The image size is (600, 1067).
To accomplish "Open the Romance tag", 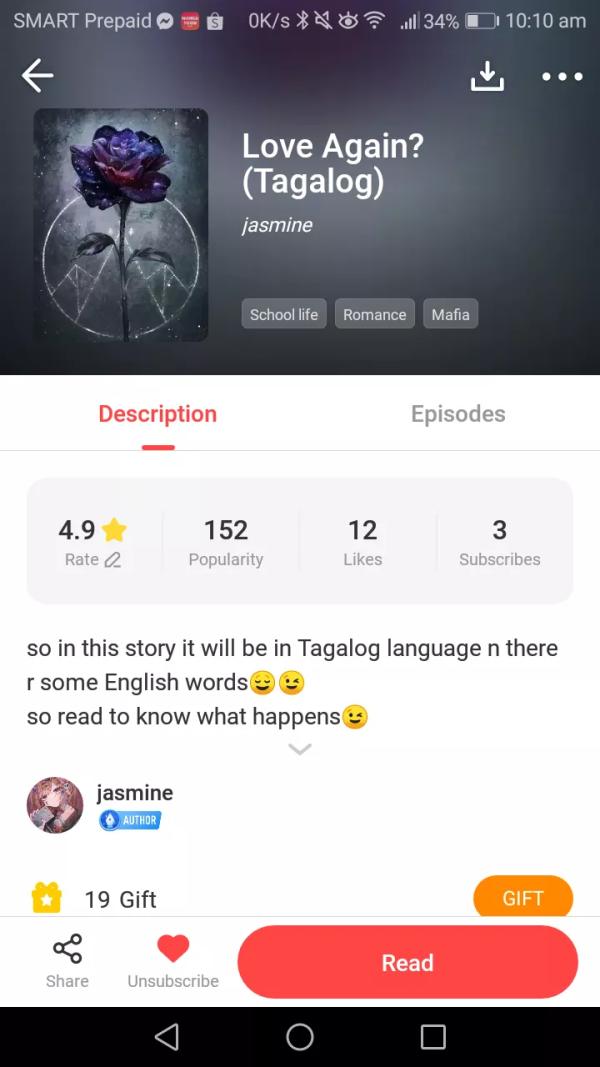I will [x=374, y=314].
